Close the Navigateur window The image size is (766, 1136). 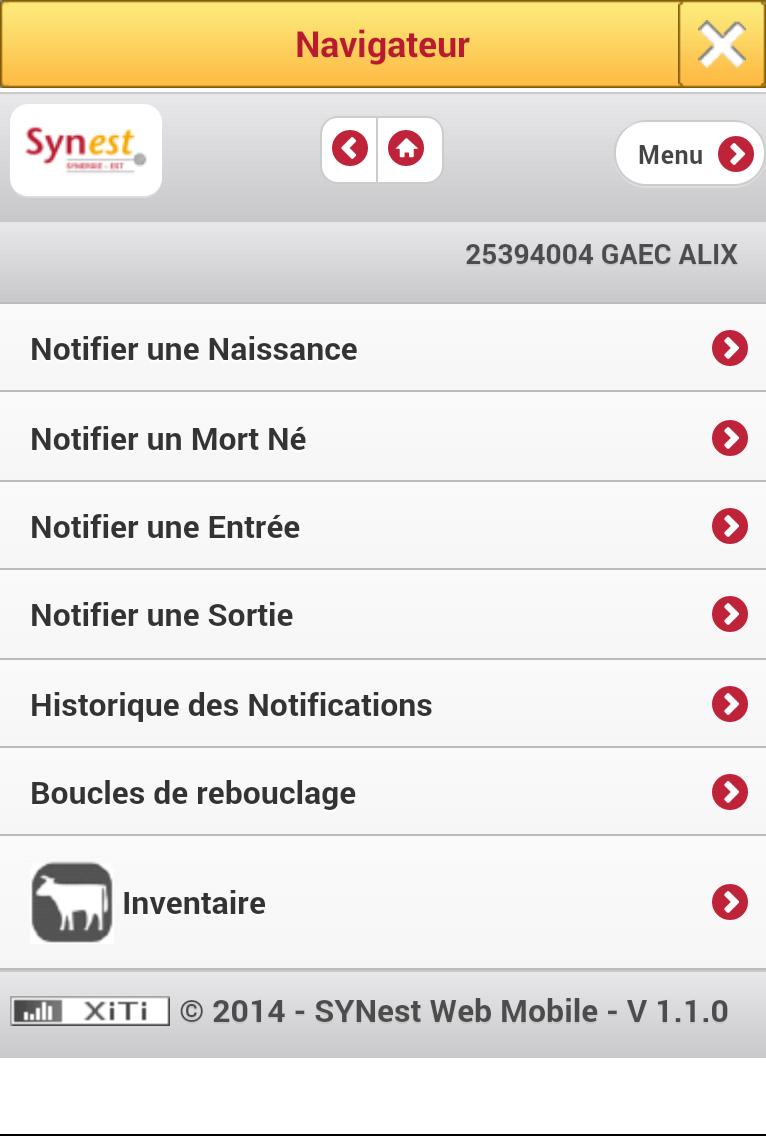coord(721,45)
